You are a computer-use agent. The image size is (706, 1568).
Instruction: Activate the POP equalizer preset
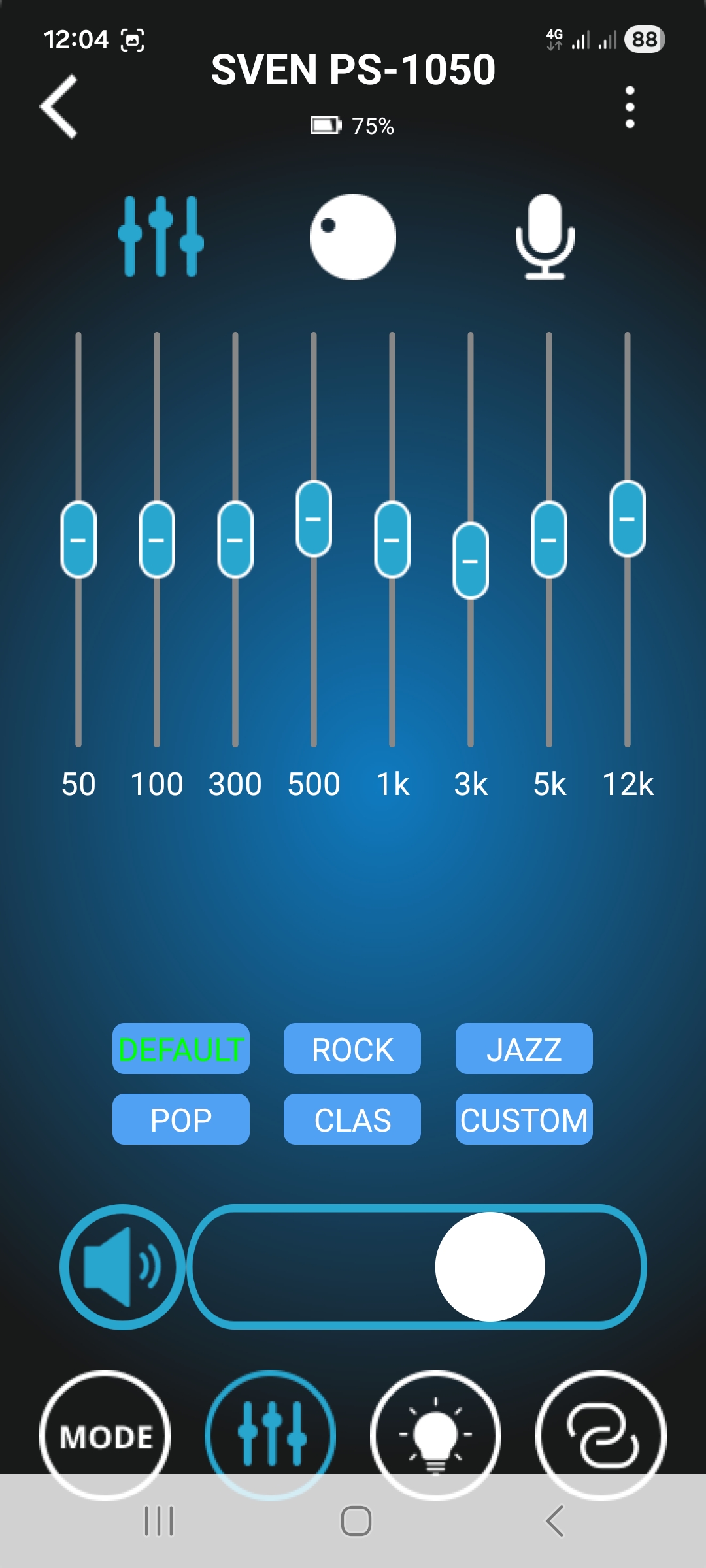coord(181,1119)
